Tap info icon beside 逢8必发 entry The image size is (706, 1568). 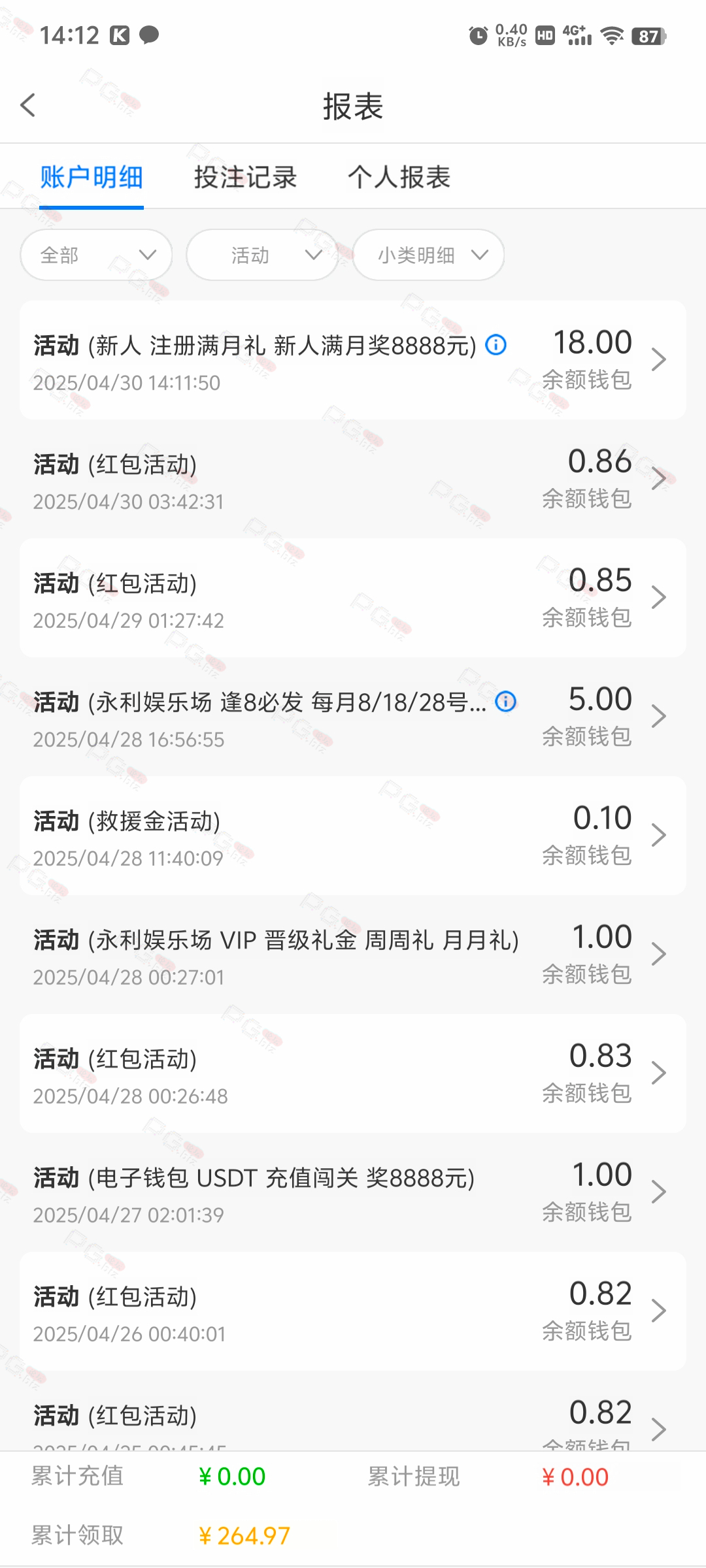click(x=506, y=701)
